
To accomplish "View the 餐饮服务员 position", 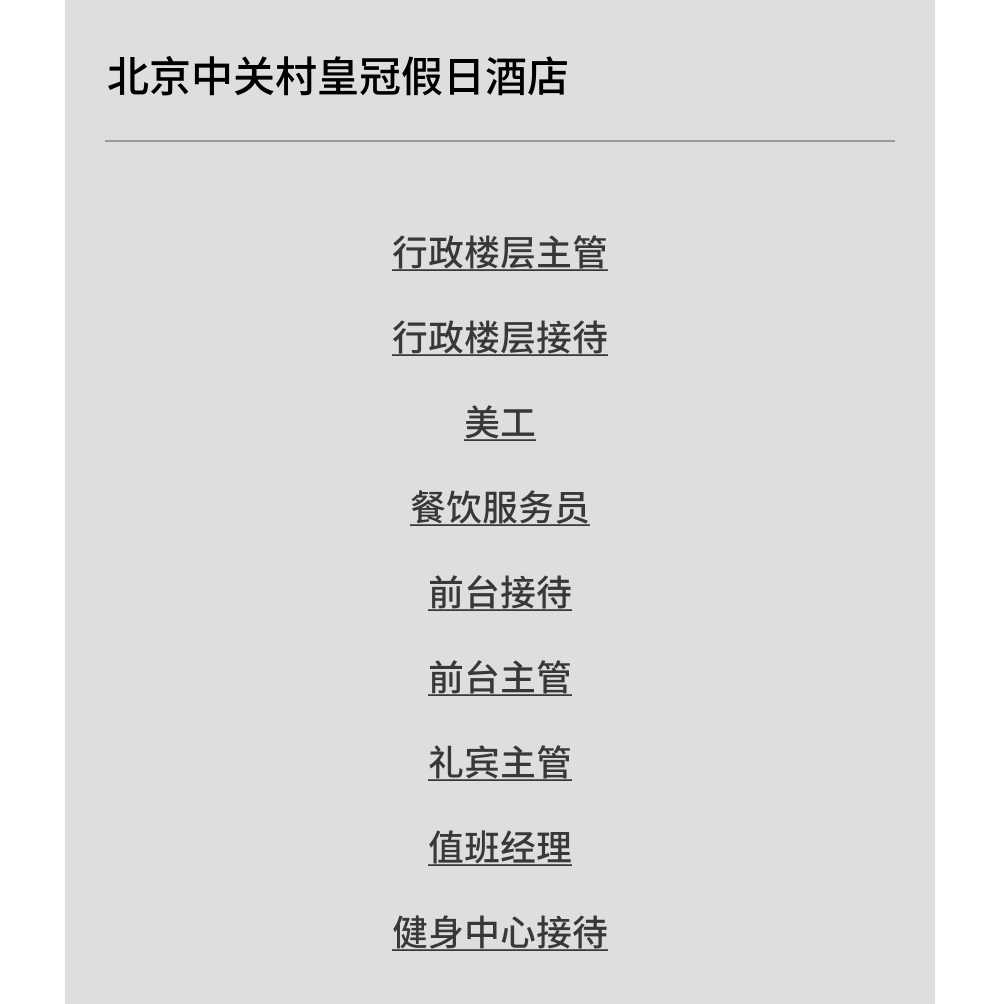I will (499, 508).
